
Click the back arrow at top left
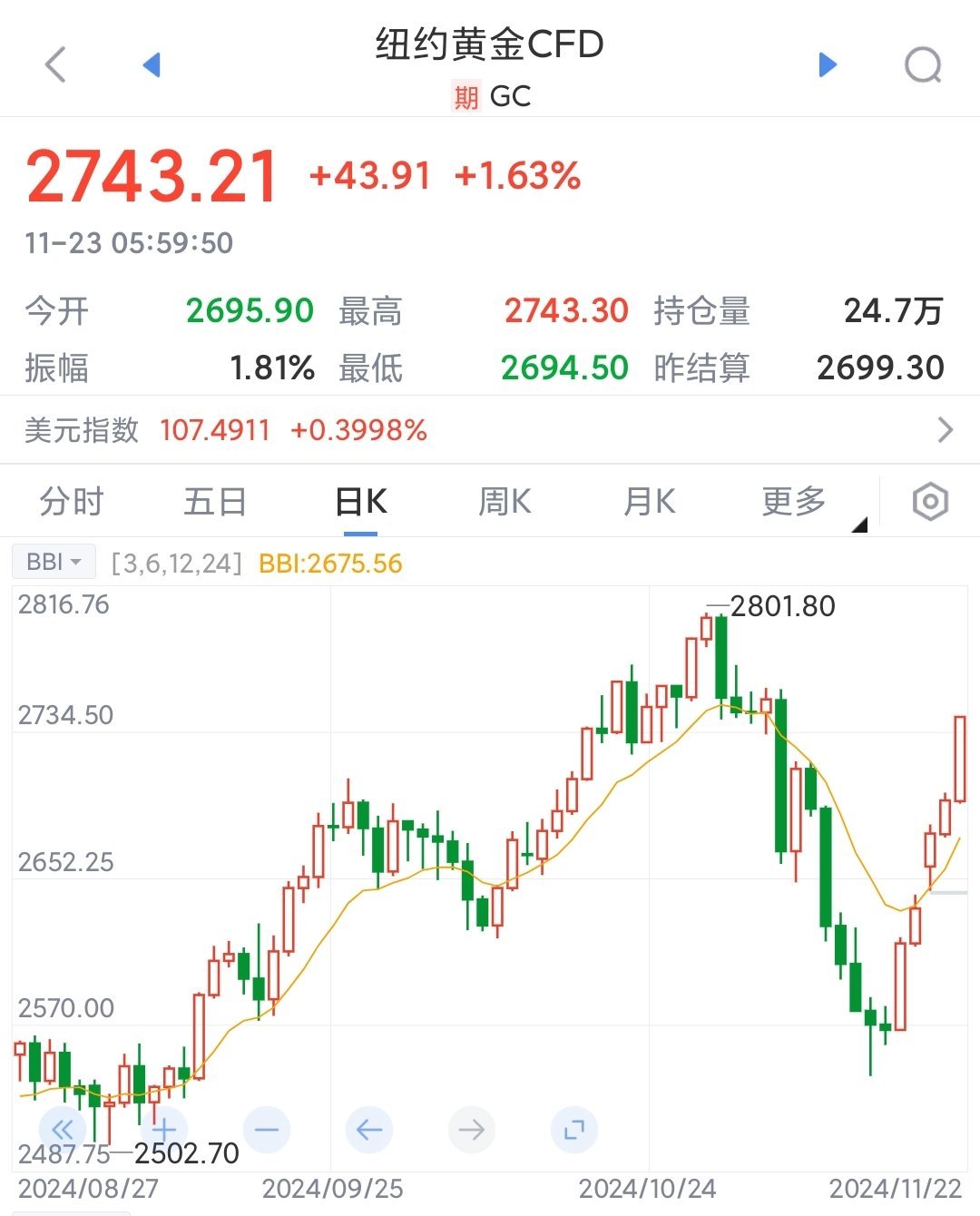click(54, 64)
